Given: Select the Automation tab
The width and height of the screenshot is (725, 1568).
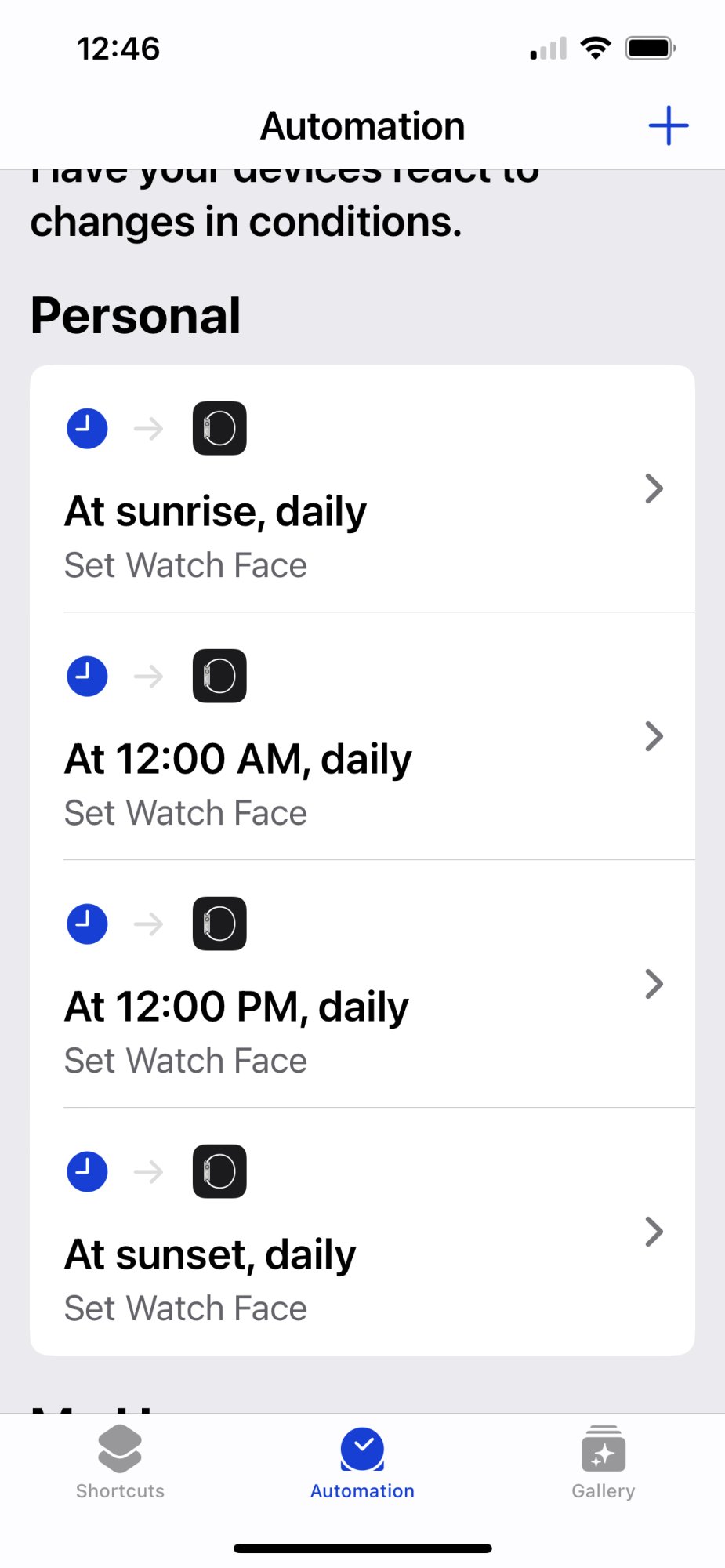Looking at the screenshot, I should tap(362, 1463).
